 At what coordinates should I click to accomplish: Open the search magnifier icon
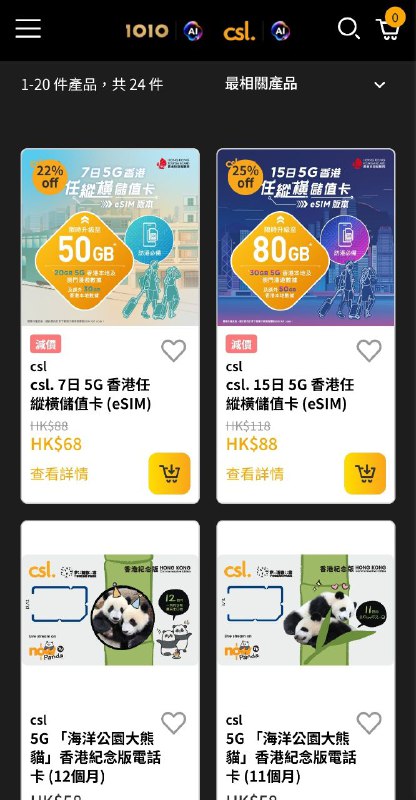pos(349,29)
